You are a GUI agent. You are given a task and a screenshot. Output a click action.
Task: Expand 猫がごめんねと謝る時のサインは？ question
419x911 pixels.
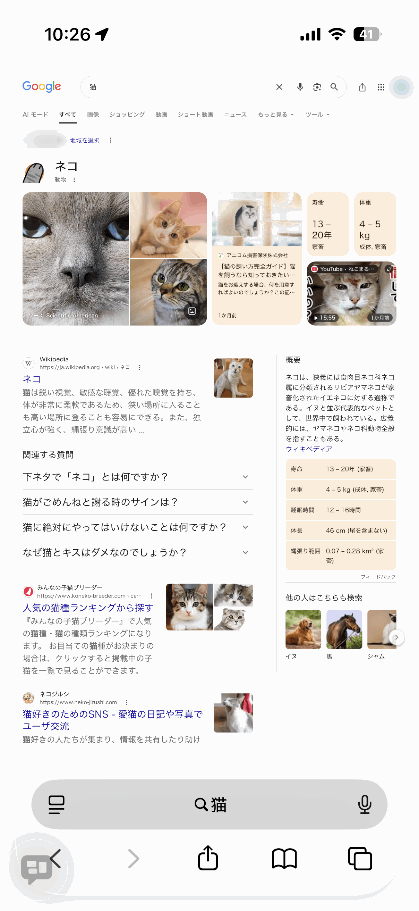tap(137, 502)
